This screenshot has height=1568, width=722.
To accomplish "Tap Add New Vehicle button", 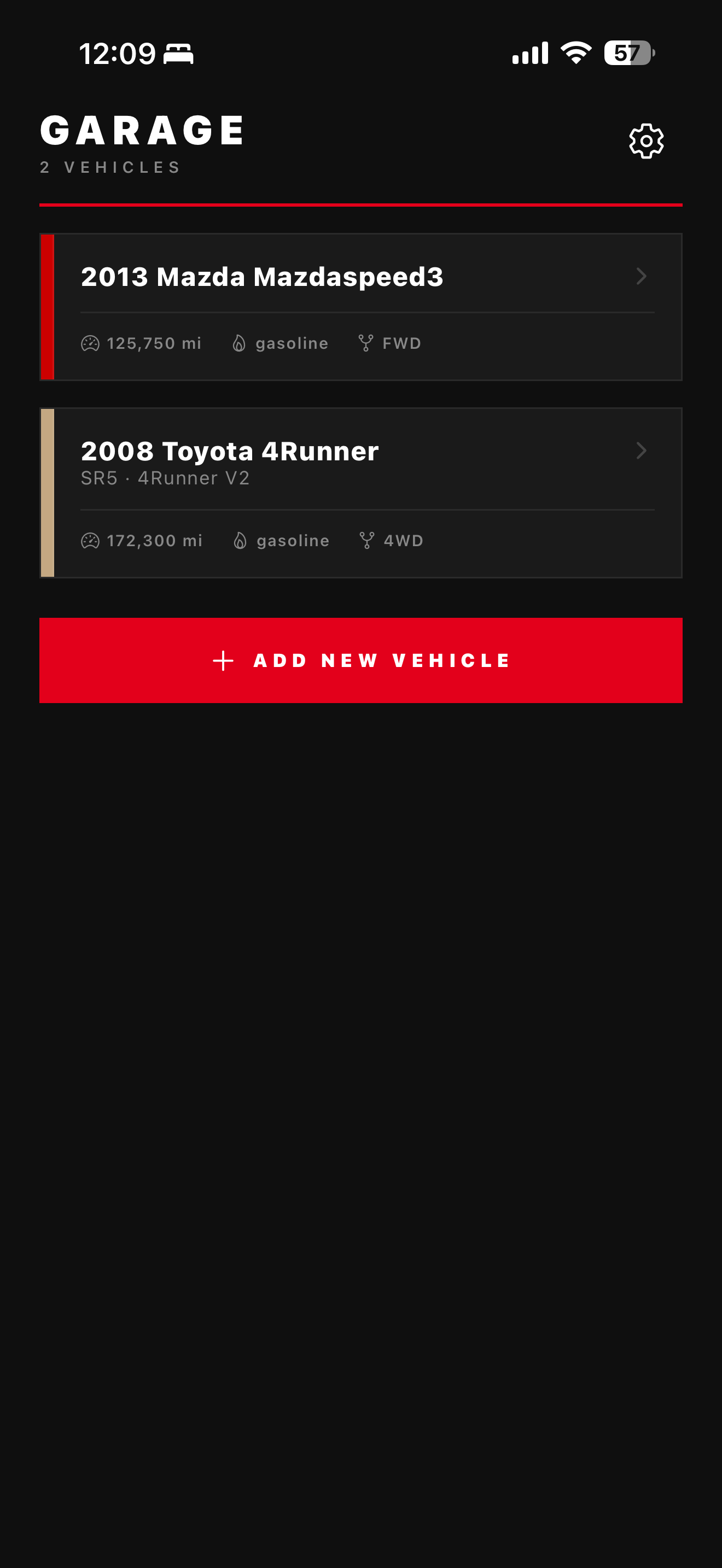I will tap(361, 660).
